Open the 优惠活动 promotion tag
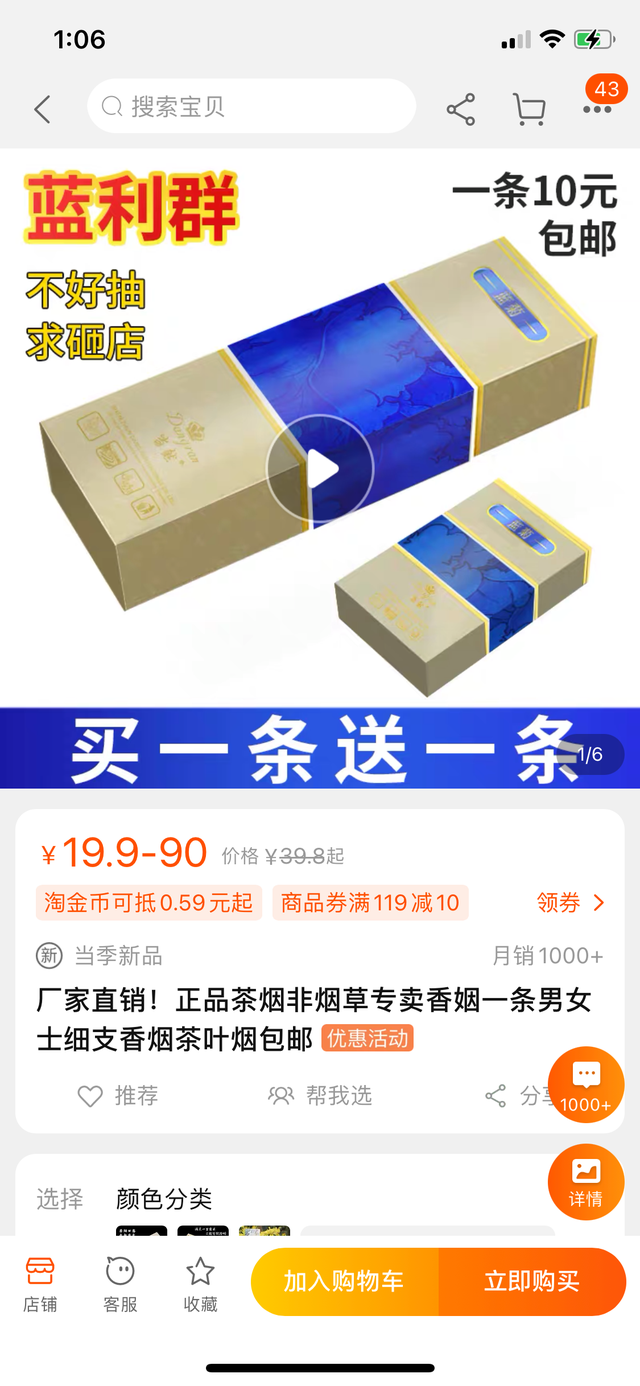640x1386 pixels. 367,1038
